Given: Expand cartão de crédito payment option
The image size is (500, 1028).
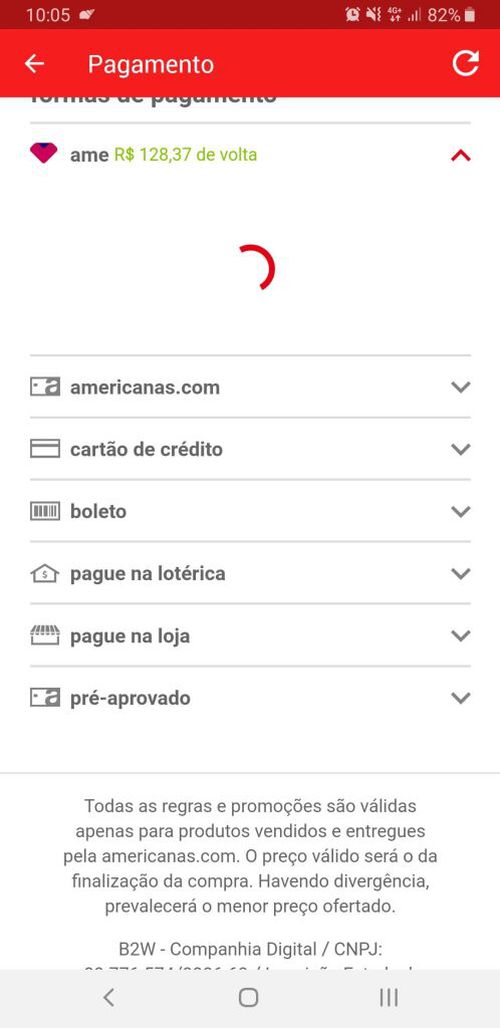Looking at the screenshot, I should pyautogui.click(x=250, y=449).
